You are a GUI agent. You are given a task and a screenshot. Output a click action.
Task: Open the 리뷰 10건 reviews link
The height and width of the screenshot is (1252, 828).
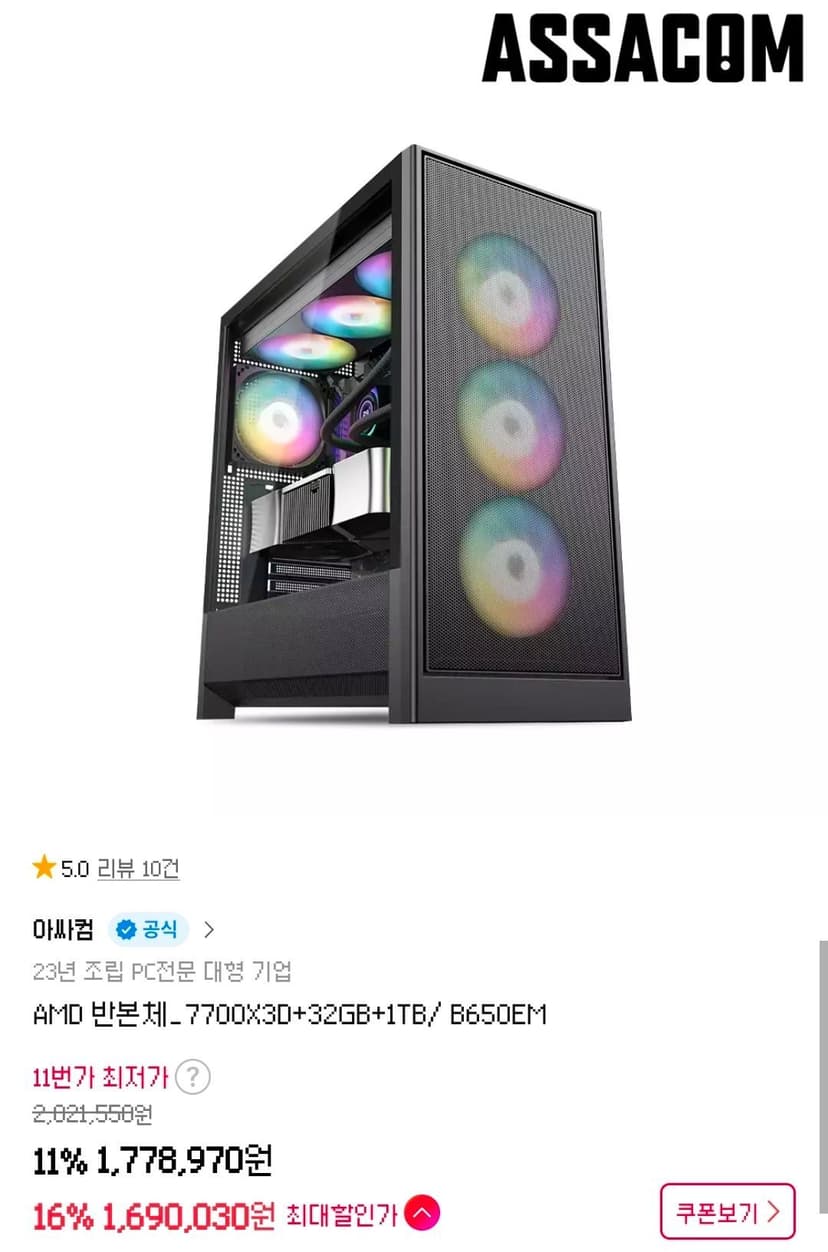[x=138, y=868]
